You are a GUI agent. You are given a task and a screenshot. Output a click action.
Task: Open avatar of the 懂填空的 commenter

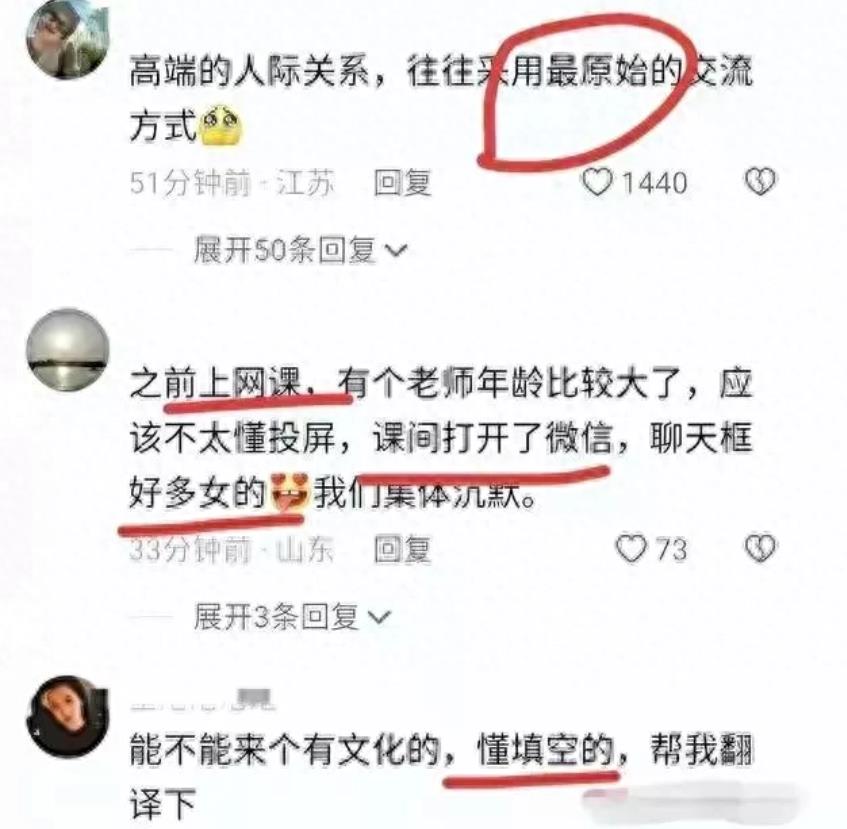(x=66, y=718)
